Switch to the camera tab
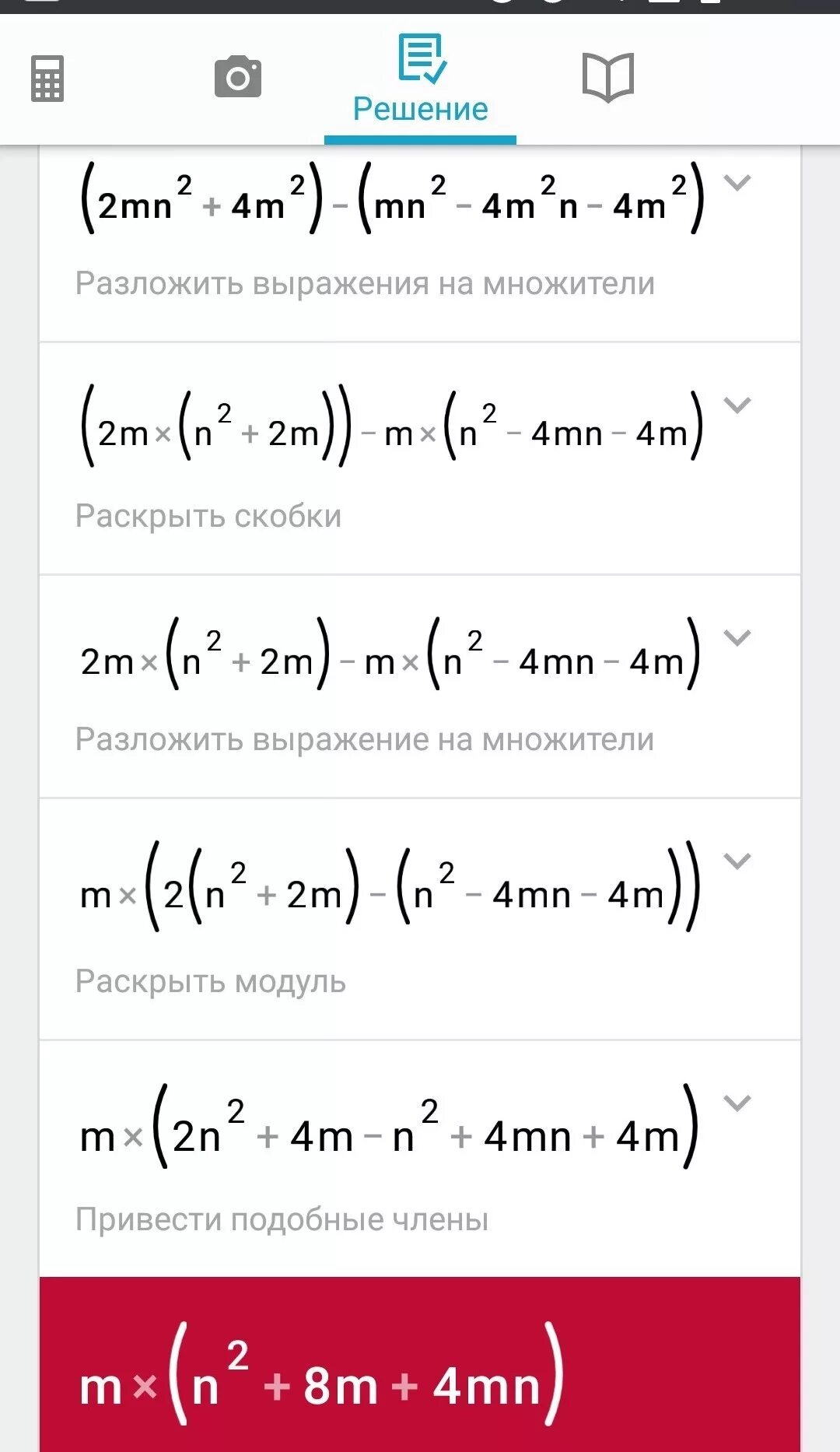 pyautogui.click(x=238, y=76)
